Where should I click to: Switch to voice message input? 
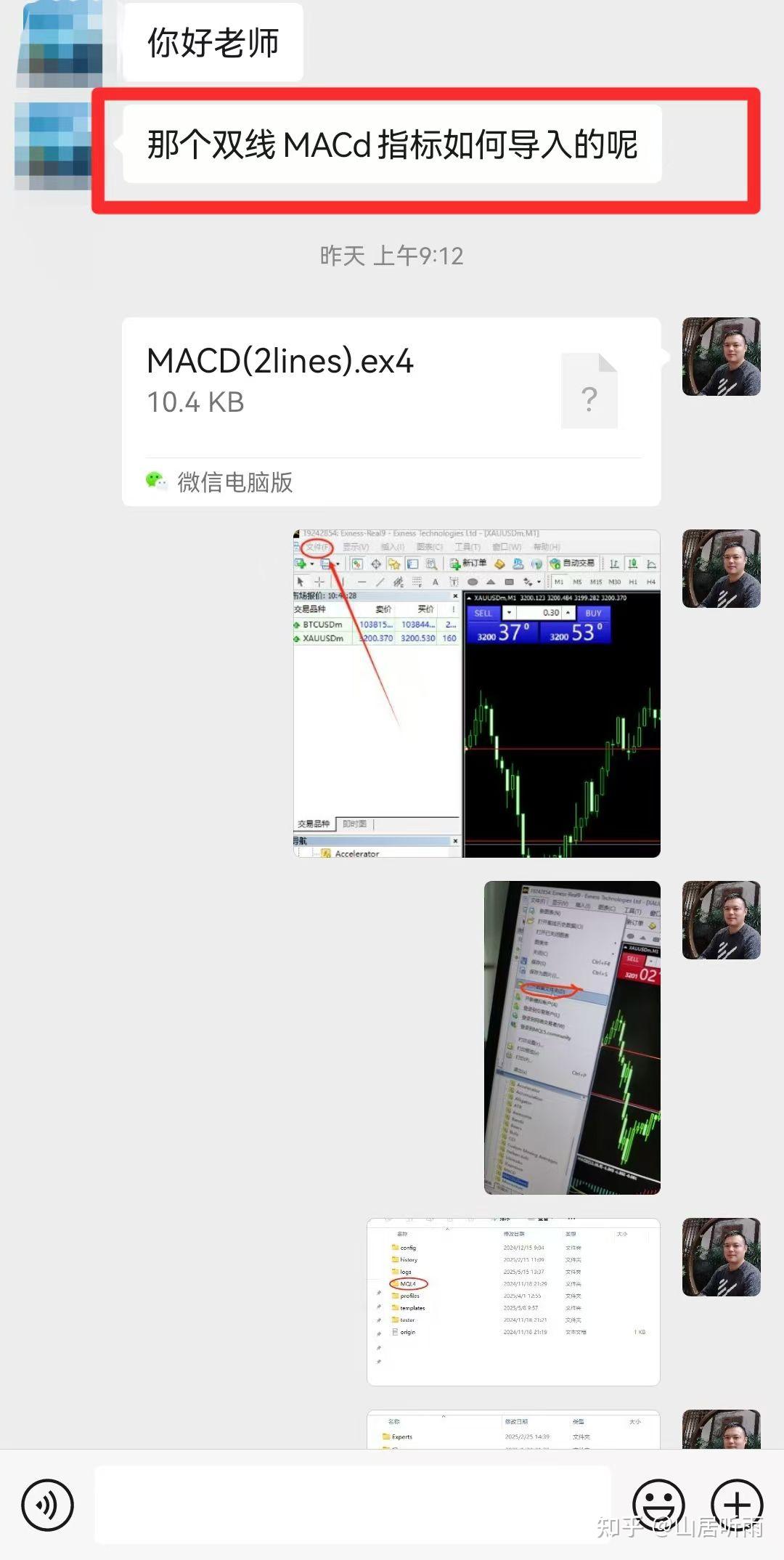[x=48, y=1506]
